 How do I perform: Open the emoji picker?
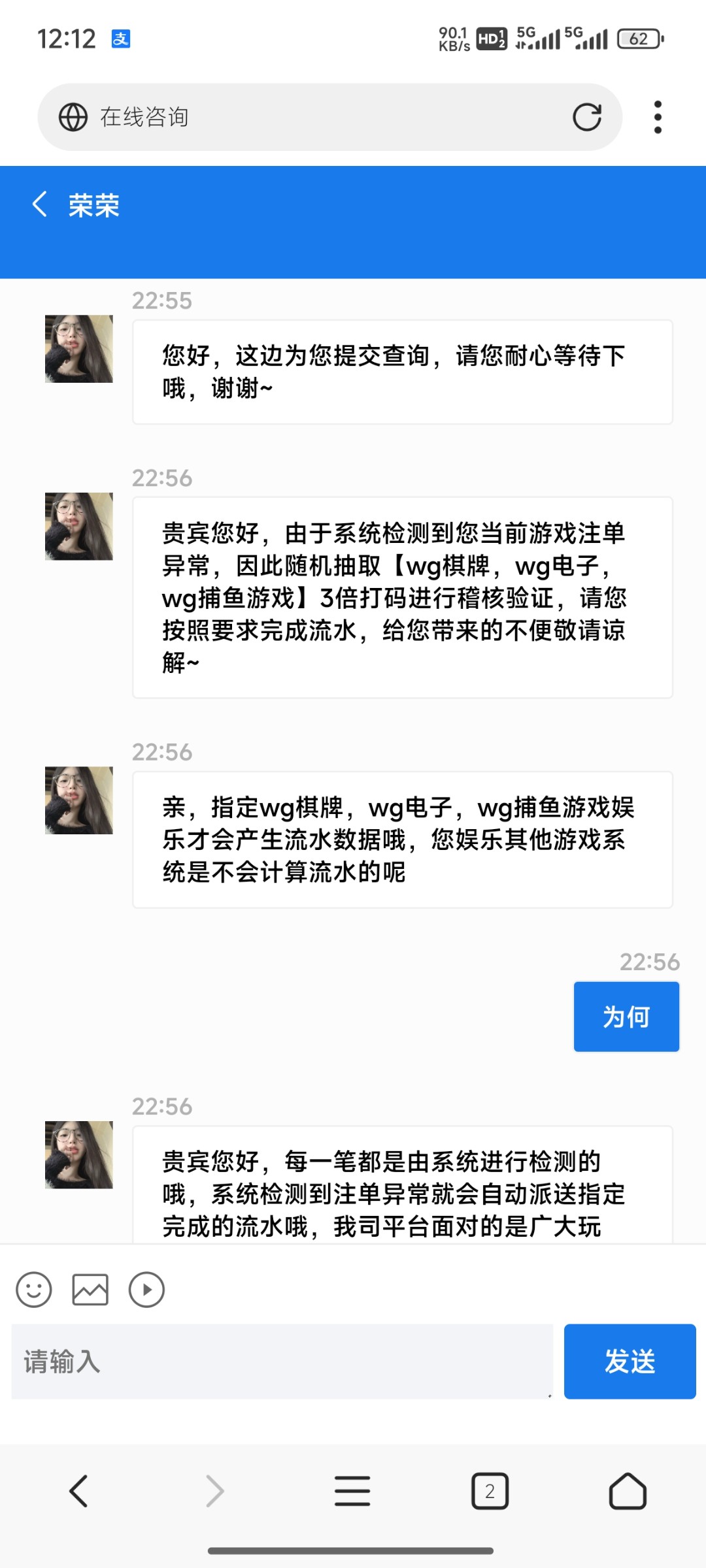pos(34,1290)
